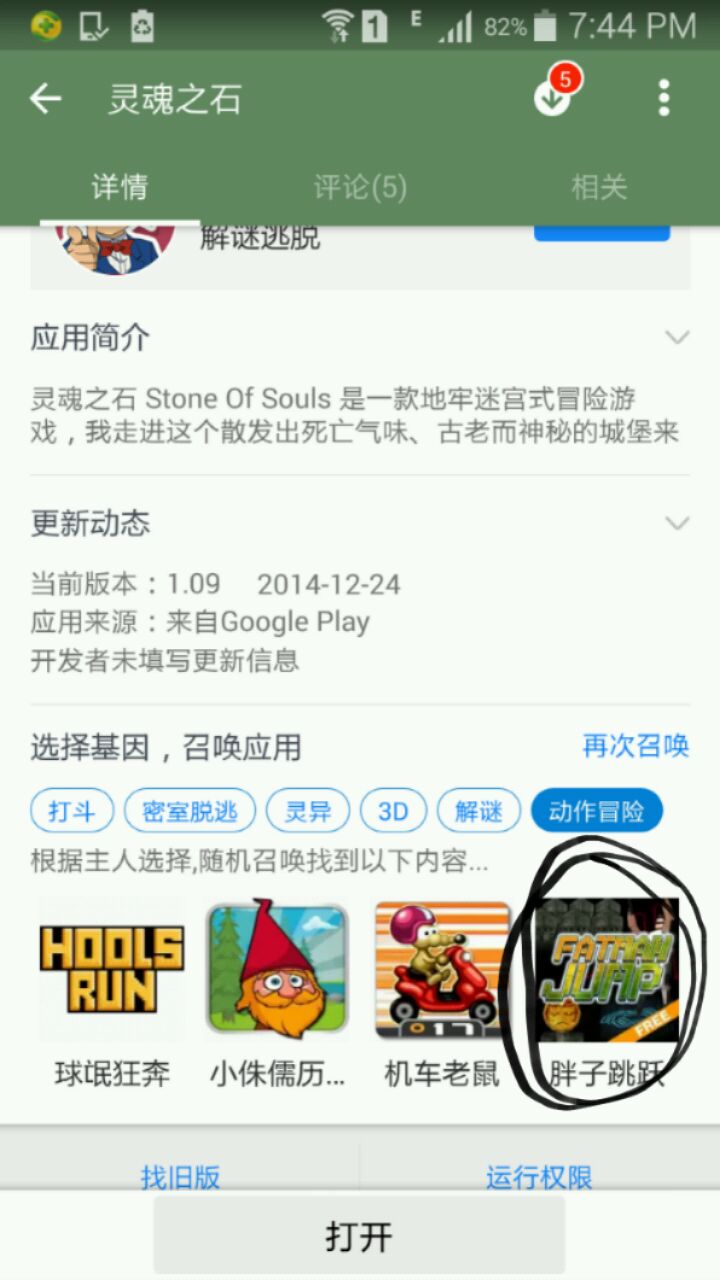This screenshot has height=1280, width=720.
Task: Select the 解谜 chip
Action: pyautogui.click(x=478, y=811)
